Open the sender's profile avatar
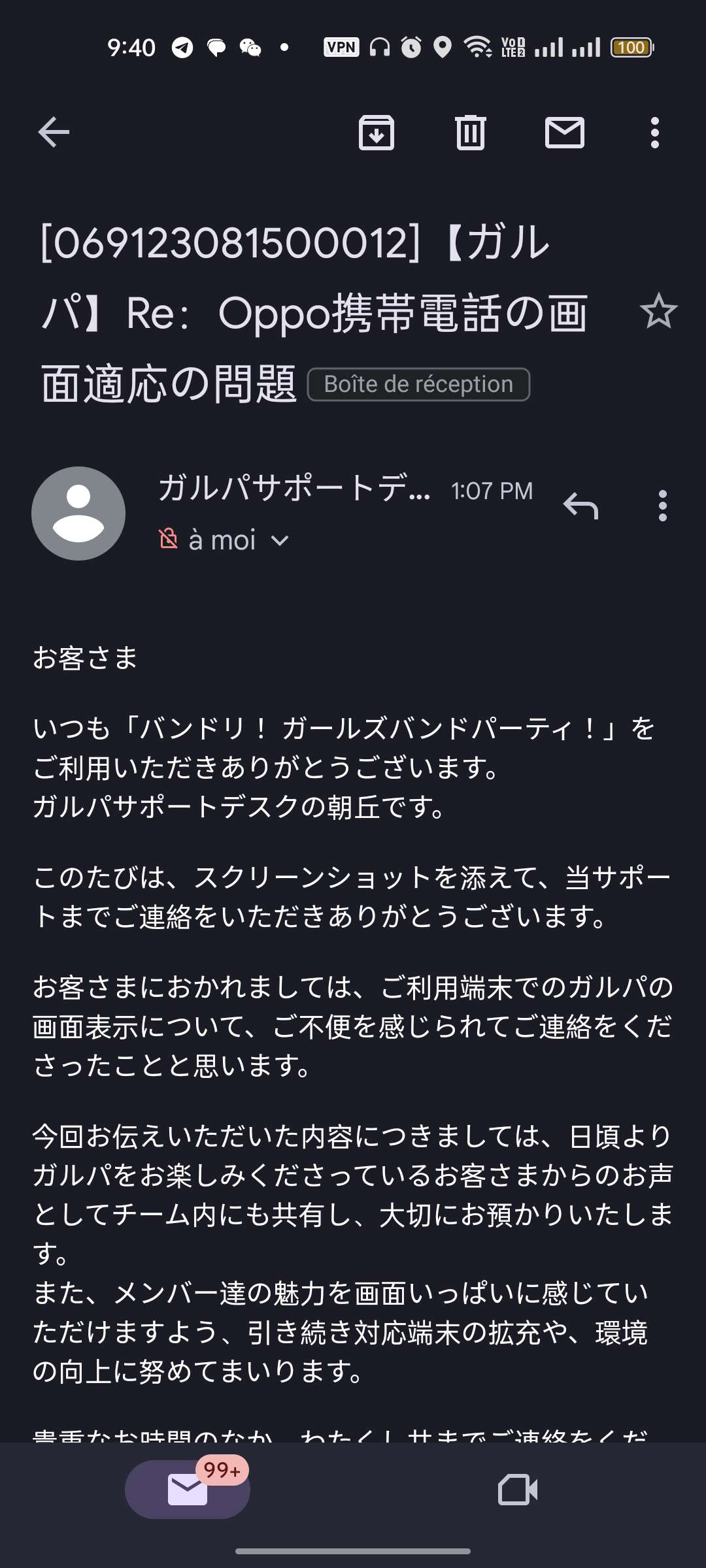706x1568 pixels. [78, 514]
